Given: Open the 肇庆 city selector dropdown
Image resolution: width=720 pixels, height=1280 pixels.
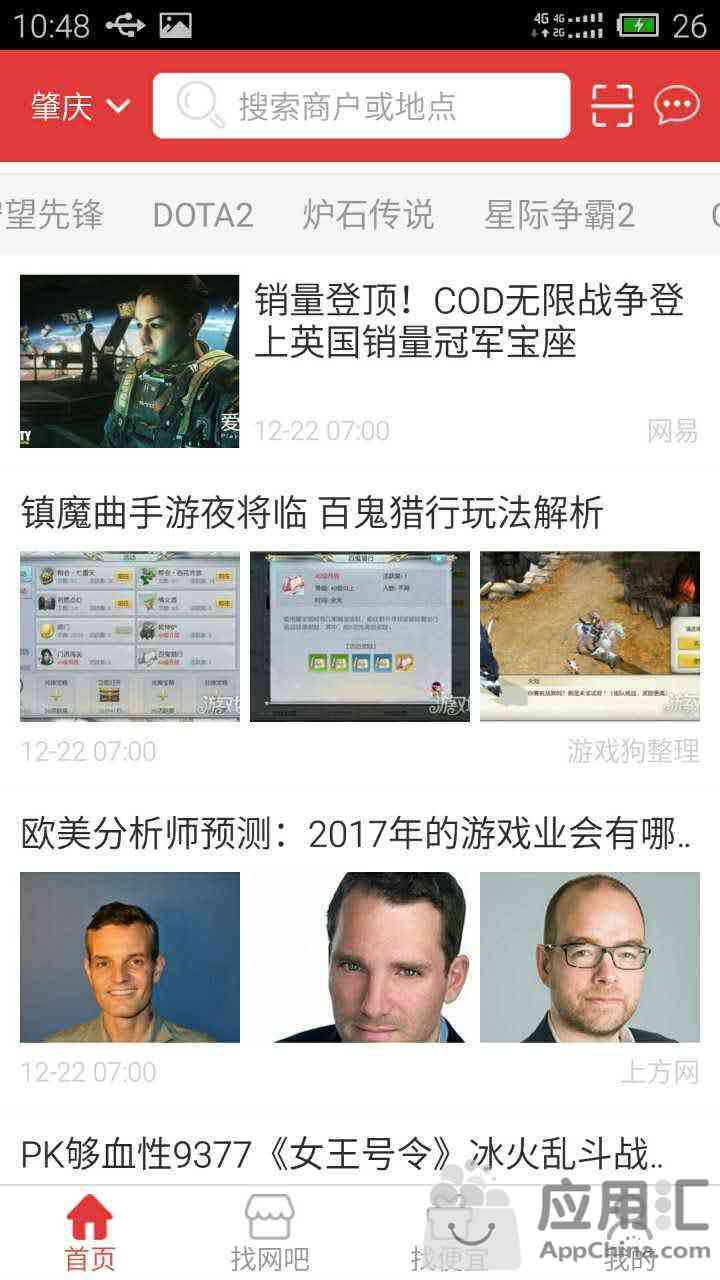Looking at the screenshot, I should click(80, 106).
